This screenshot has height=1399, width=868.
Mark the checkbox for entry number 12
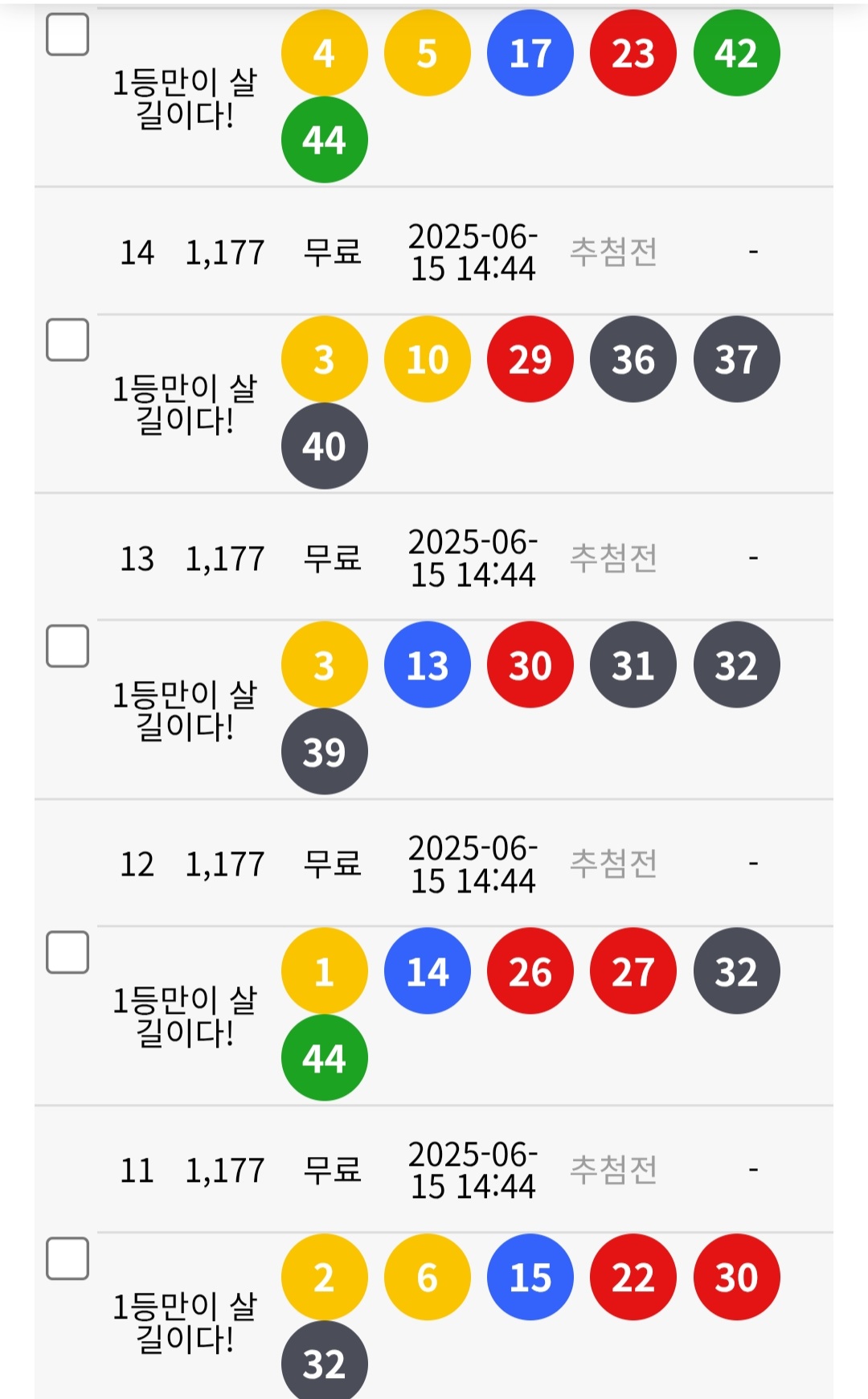pyautogui.click(x=68, y=953)
